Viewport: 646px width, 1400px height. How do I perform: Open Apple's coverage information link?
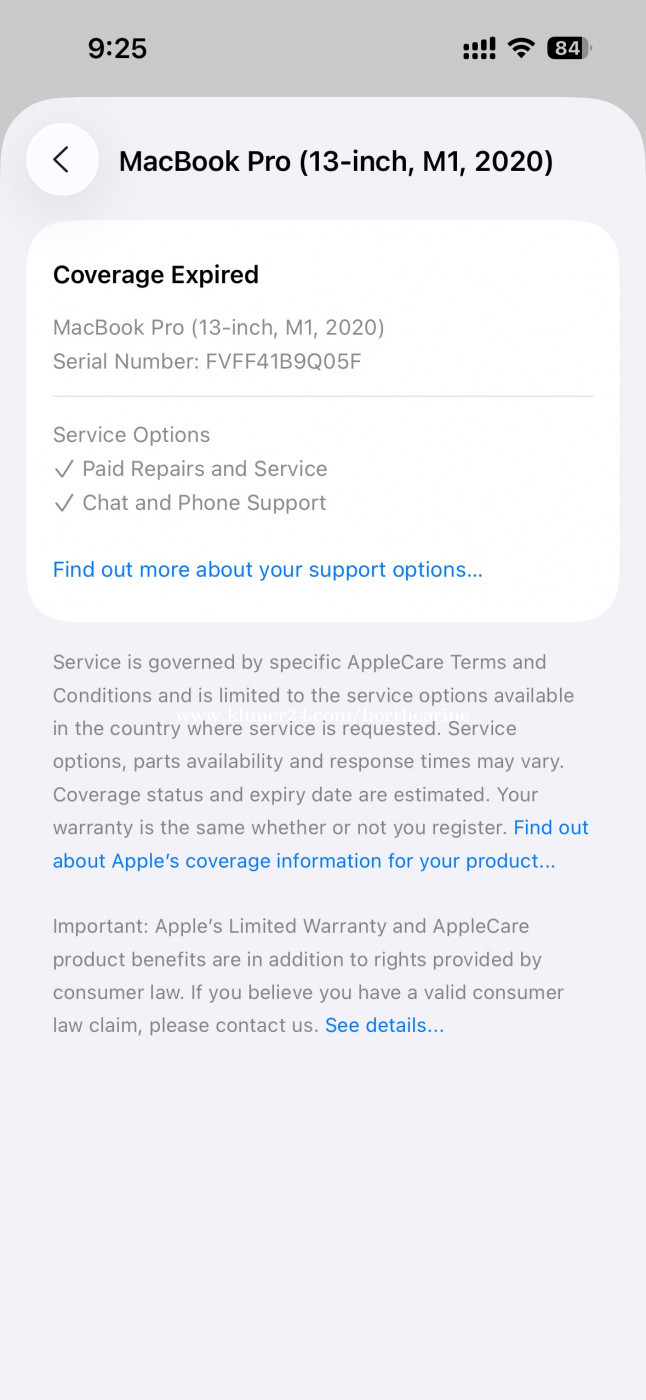pyautogui.click(x=303, y=861)
